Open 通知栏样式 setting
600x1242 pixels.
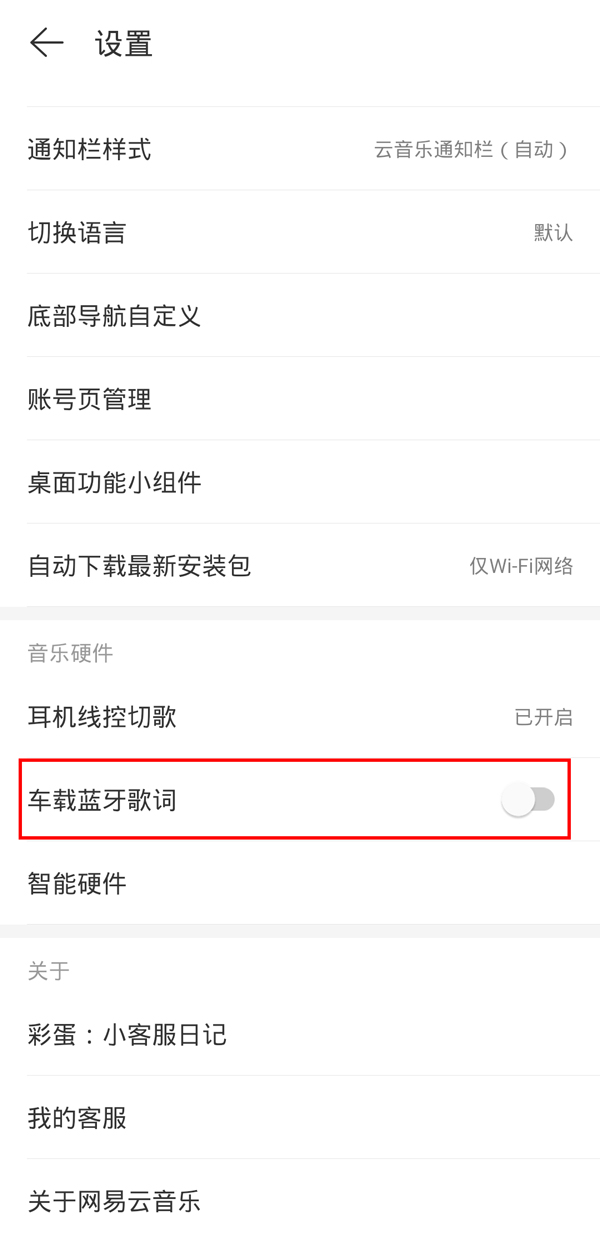pyautogui.click(x=300, y=150)
